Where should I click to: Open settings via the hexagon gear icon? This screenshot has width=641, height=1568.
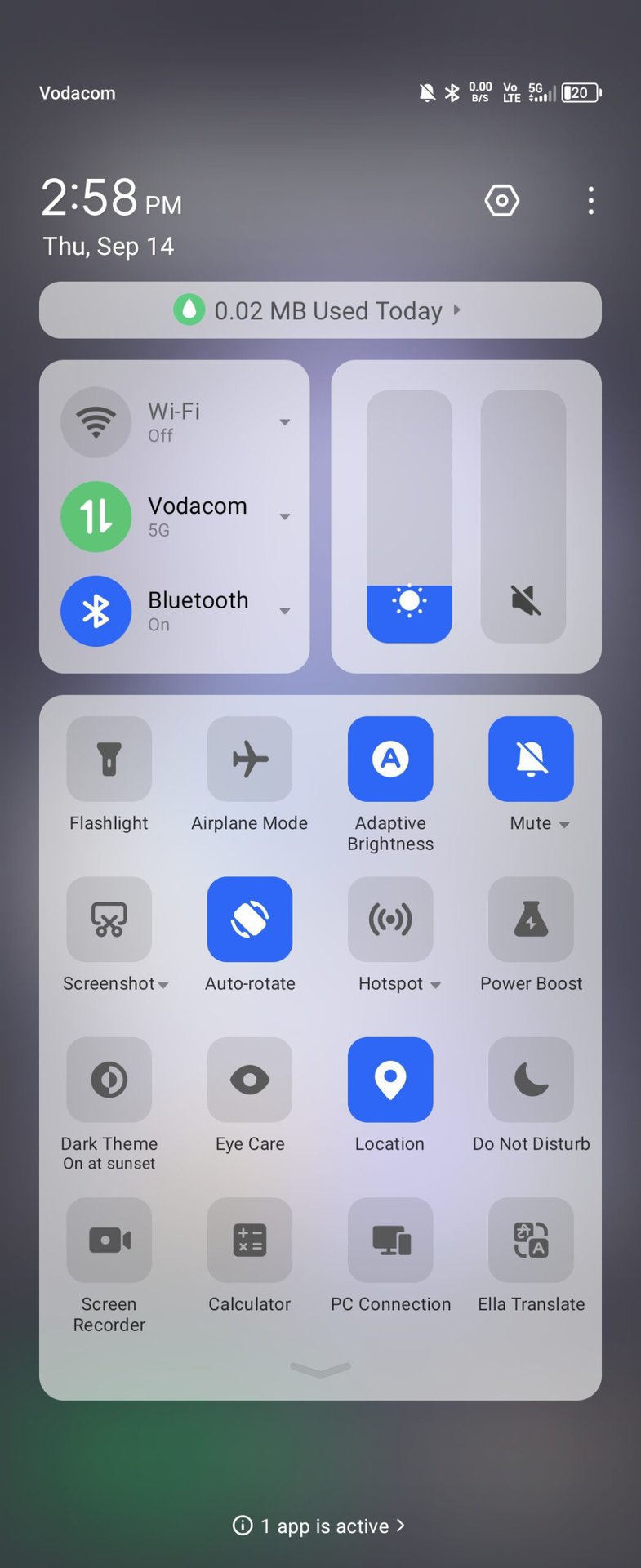coord(501,200)
